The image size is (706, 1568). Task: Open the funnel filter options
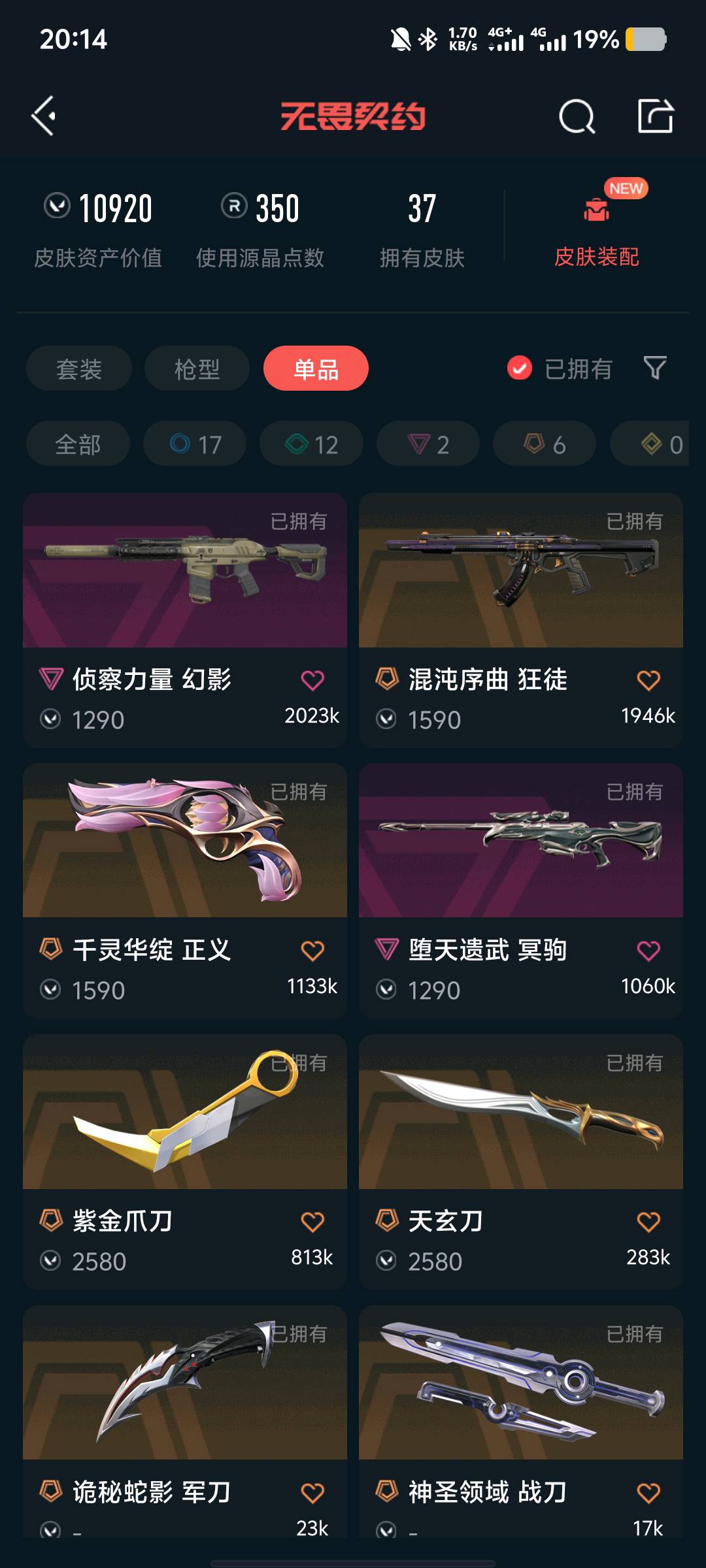click(x=655, y=368)
